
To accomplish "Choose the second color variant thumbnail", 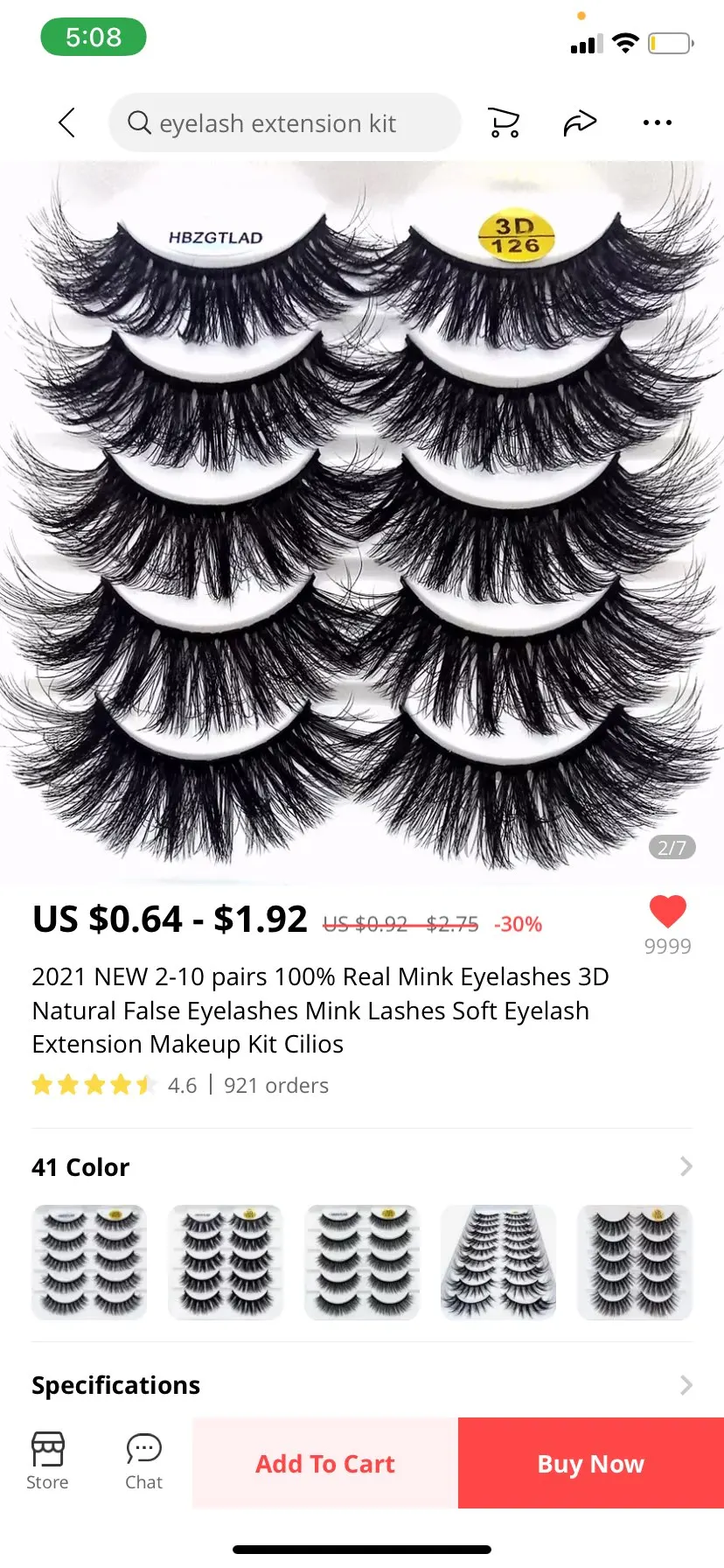I will coord(226,1262).
